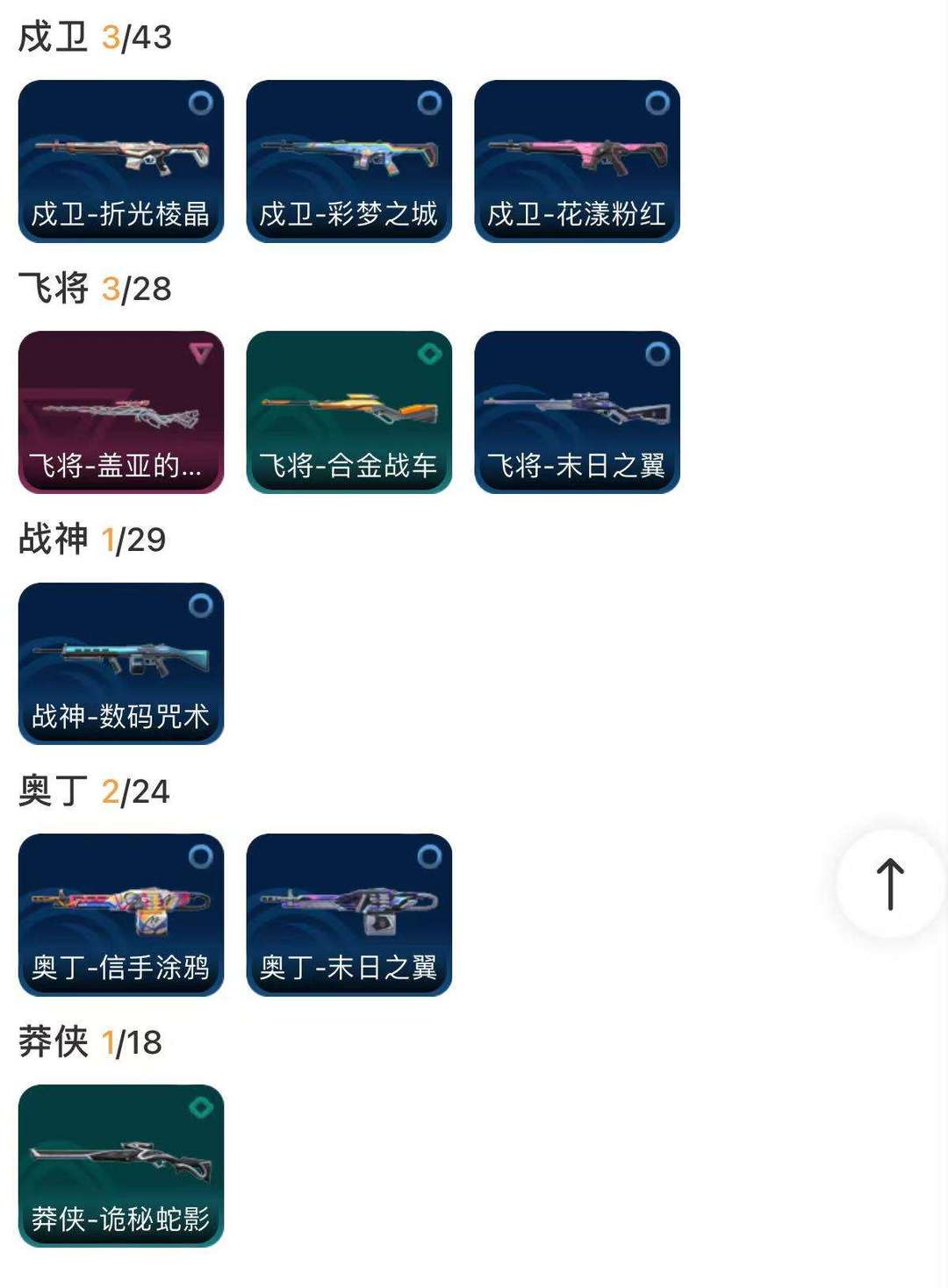This screenshot has height=1288, width=948.
Task: View the 奥丁-信手涂鸦 skin
Action: pyautogui.click(x=121, y=914)
